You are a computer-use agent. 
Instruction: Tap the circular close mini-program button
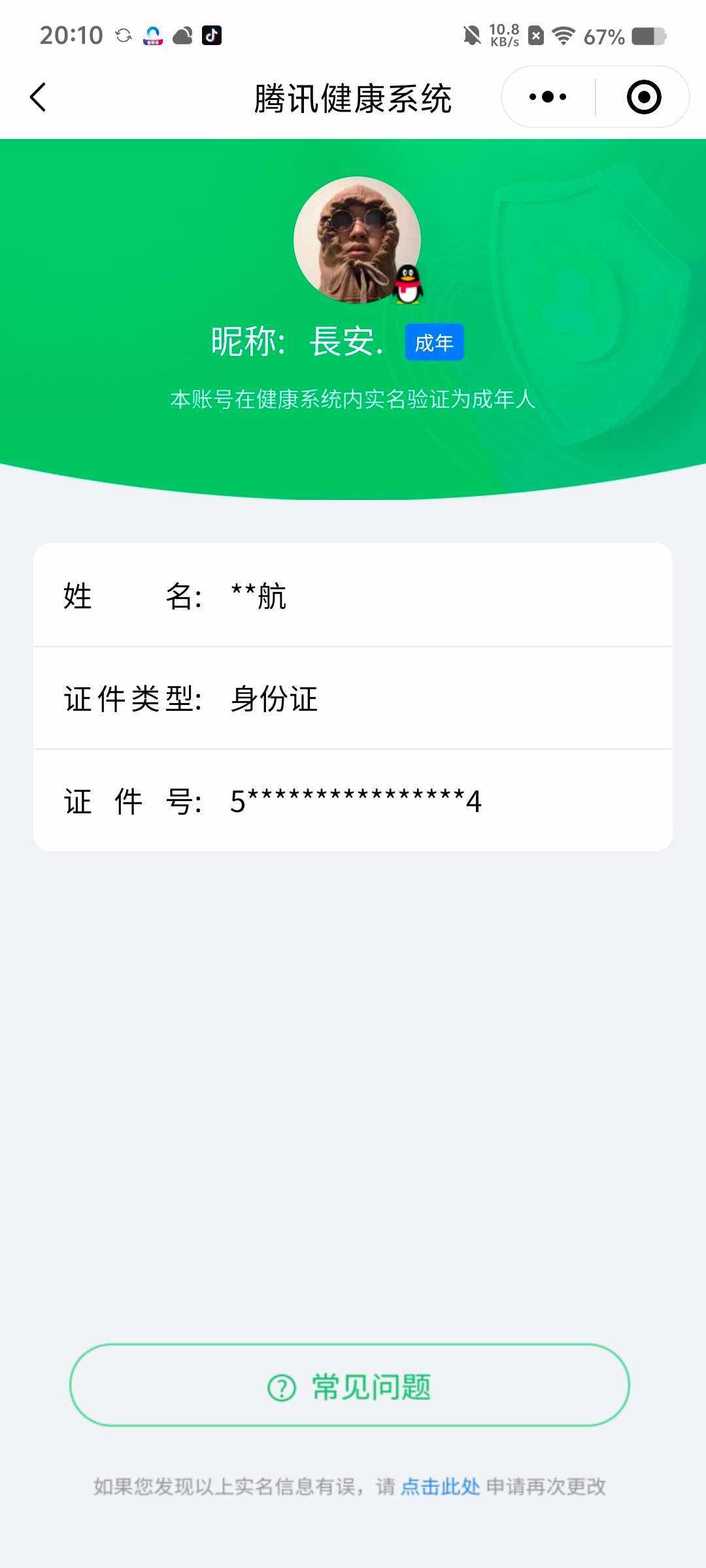click(x=643, y=96)
